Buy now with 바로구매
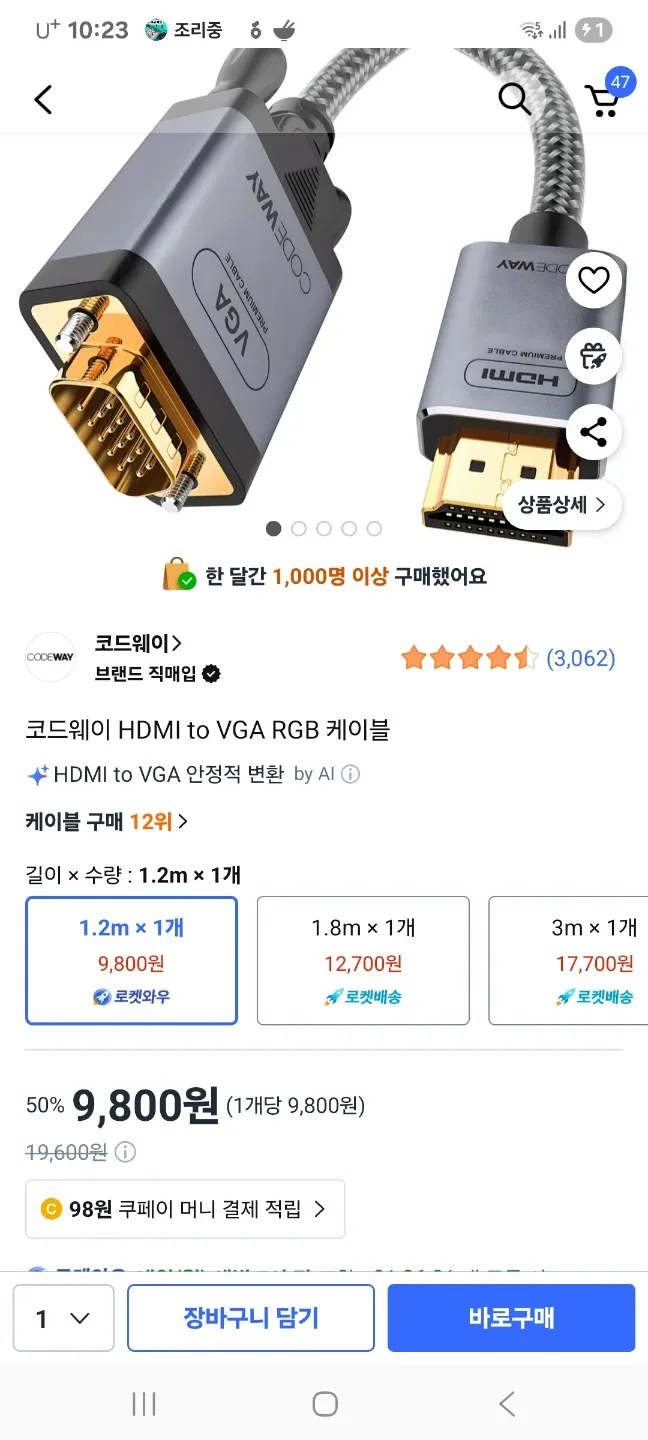 [x=511, y=1318]
